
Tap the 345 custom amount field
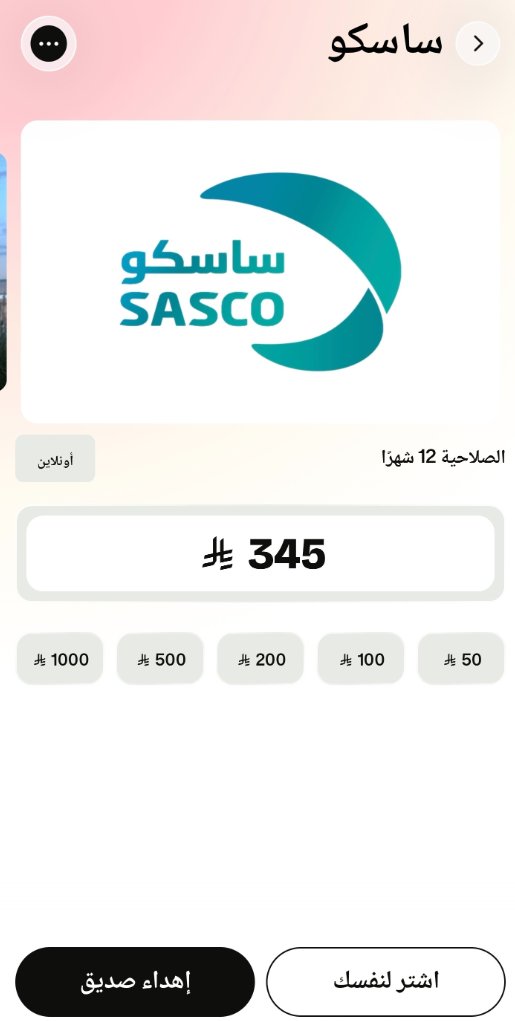(260, 553)
